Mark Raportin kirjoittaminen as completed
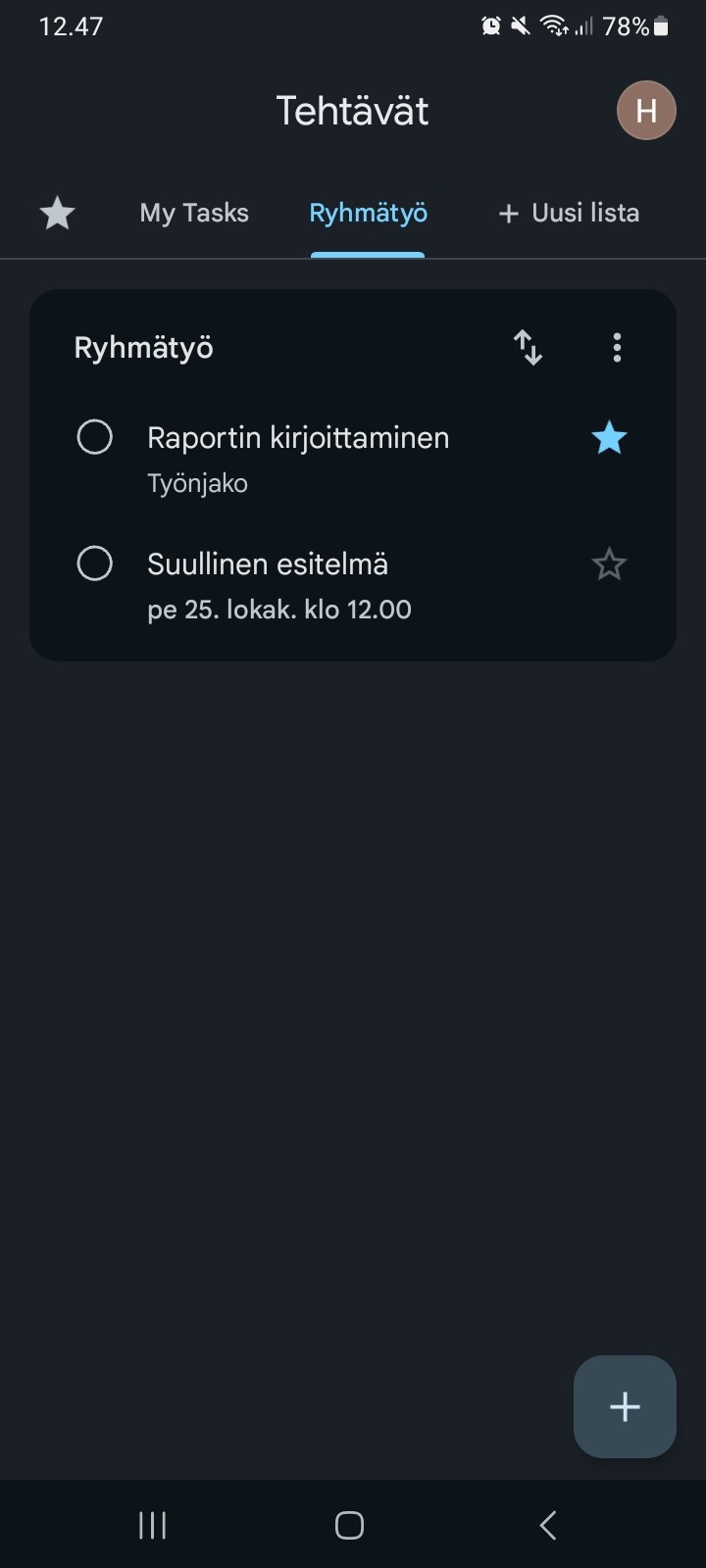Viewport: 706px width, 1568px height. [94, 437]
